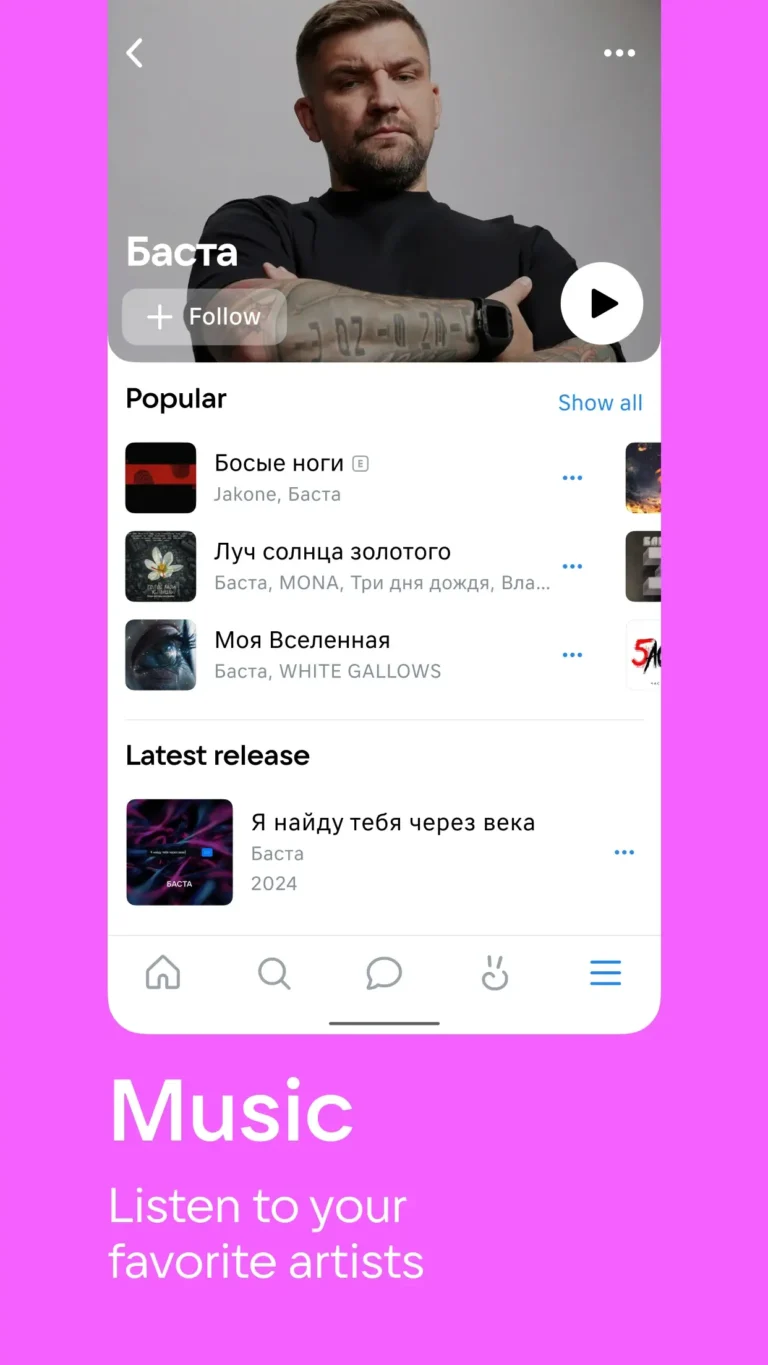
Task: Tap the explicit content badge on Босые ноги
Action: click(x=360, y=463)
